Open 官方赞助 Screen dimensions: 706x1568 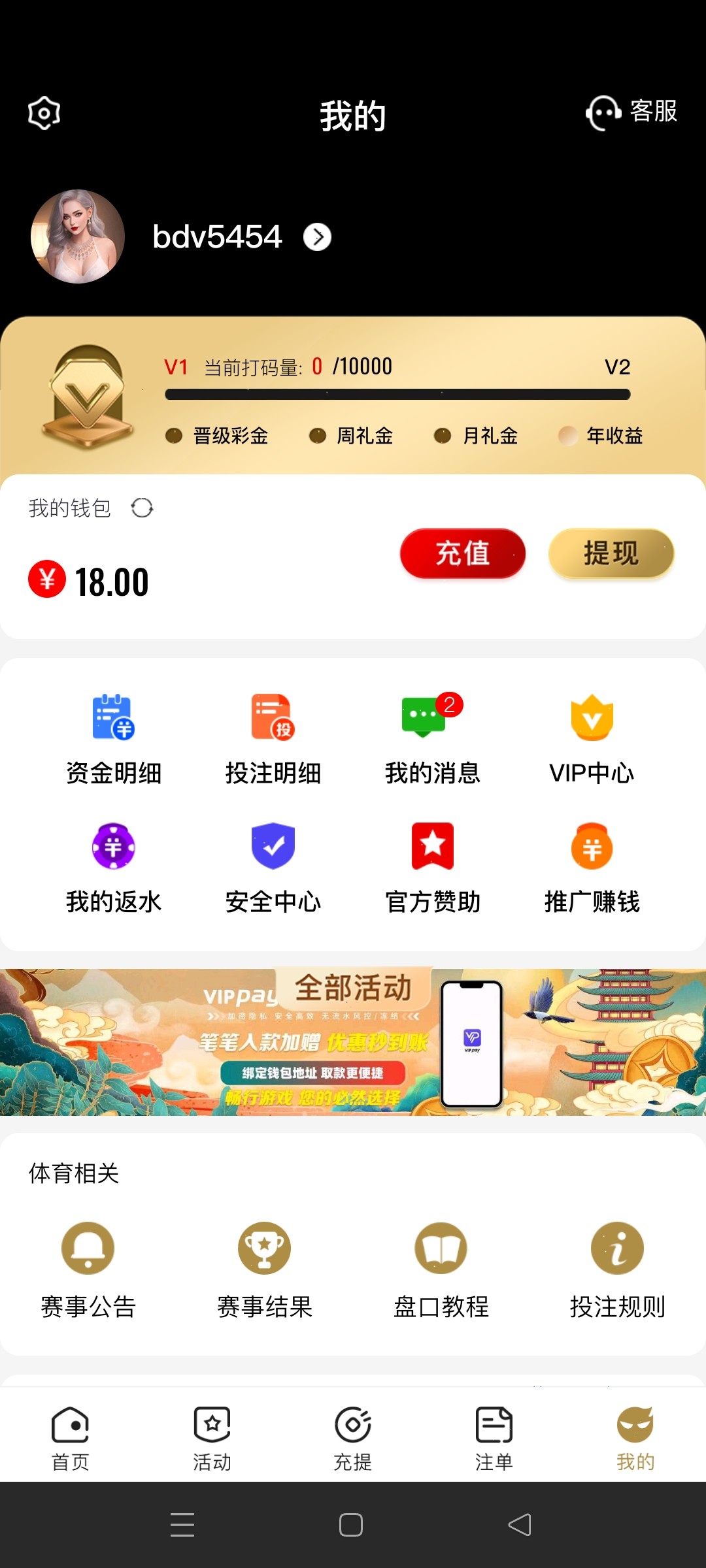tap(432, 868)
